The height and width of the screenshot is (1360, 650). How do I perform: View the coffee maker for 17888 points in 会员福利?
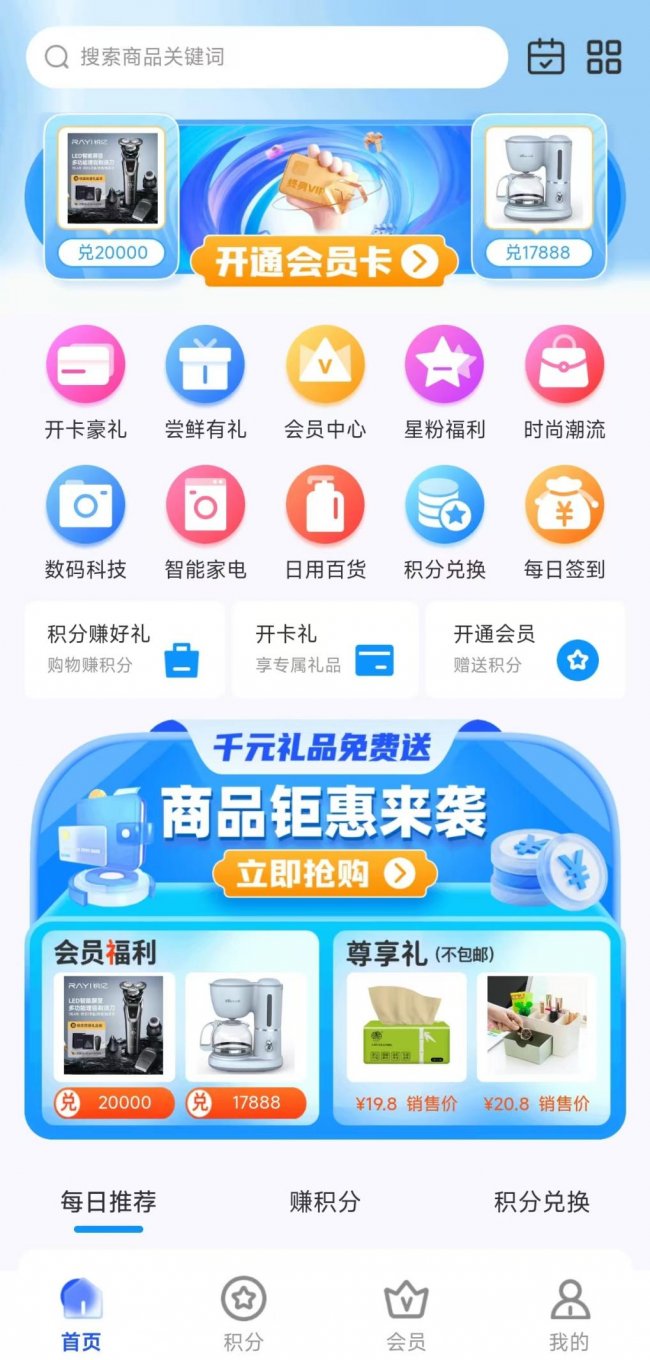[246, 1045]
